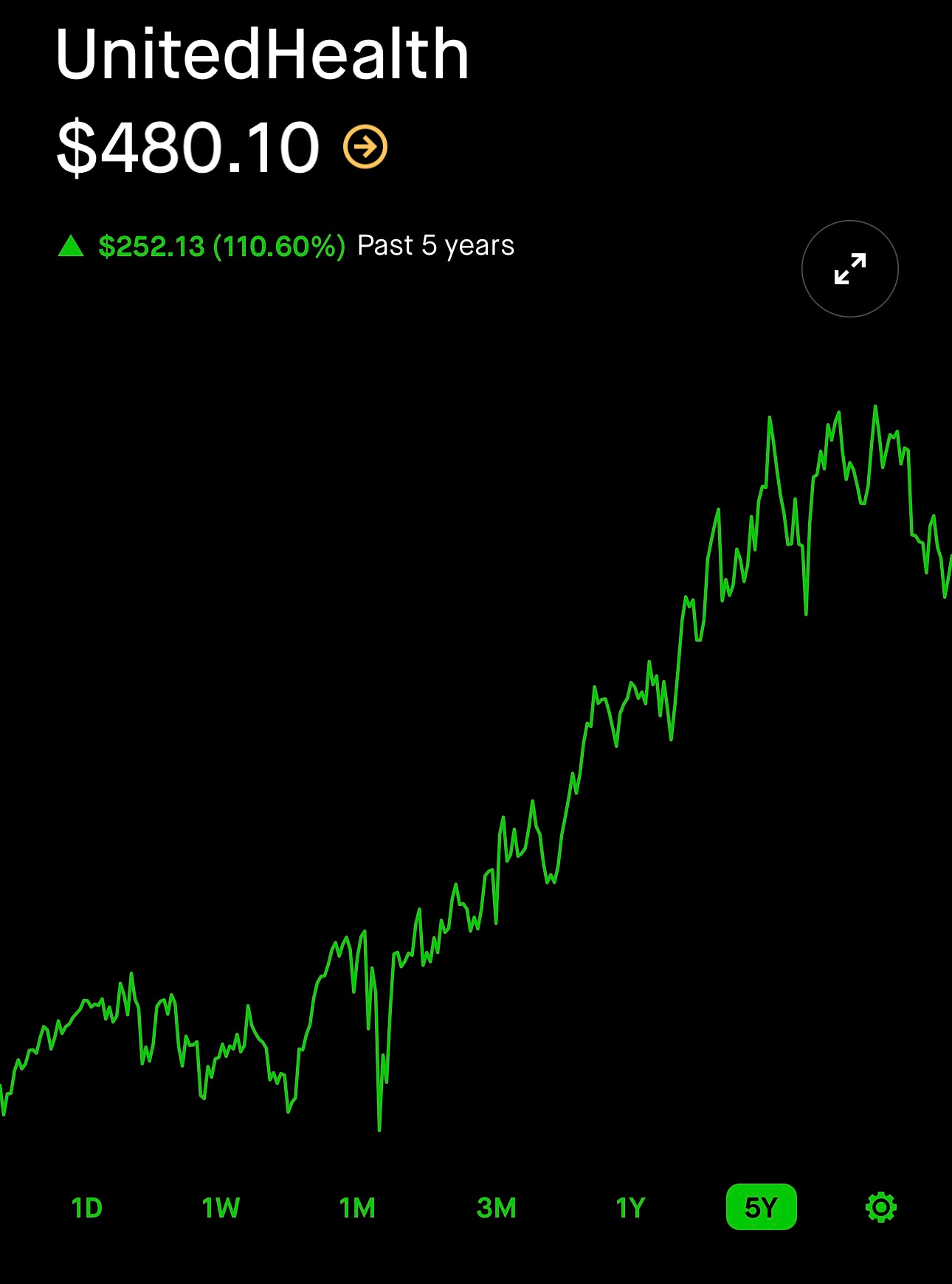The height and width of the screenshot is (1284, 952).
Task: Open chart settings gear
Action: pos(880,1208)
